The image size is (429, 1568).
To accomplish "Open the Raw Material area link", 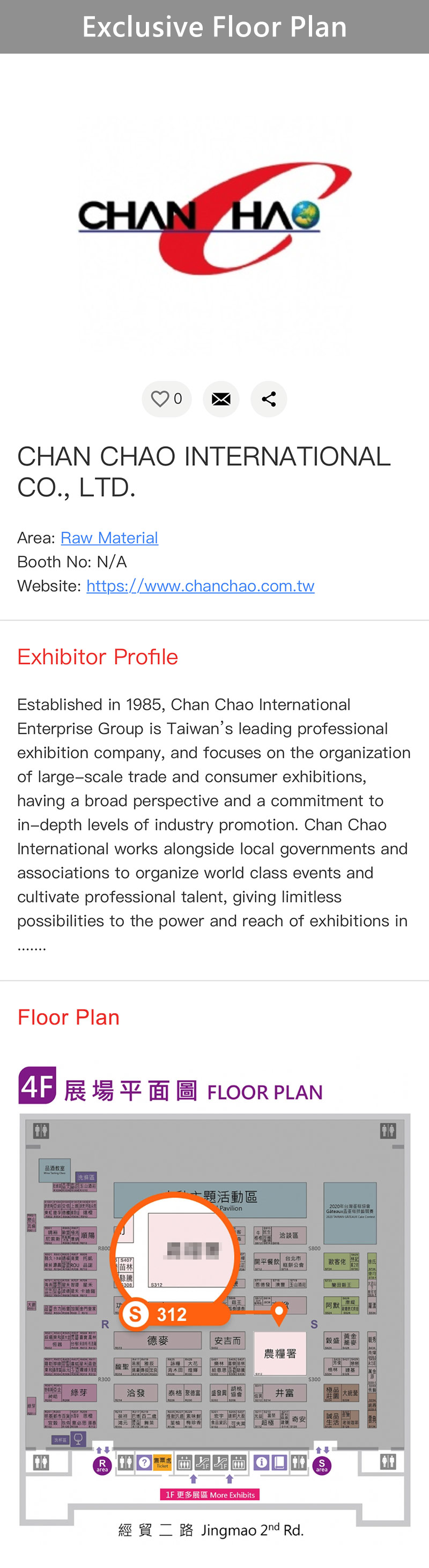I will click(109, 538).
